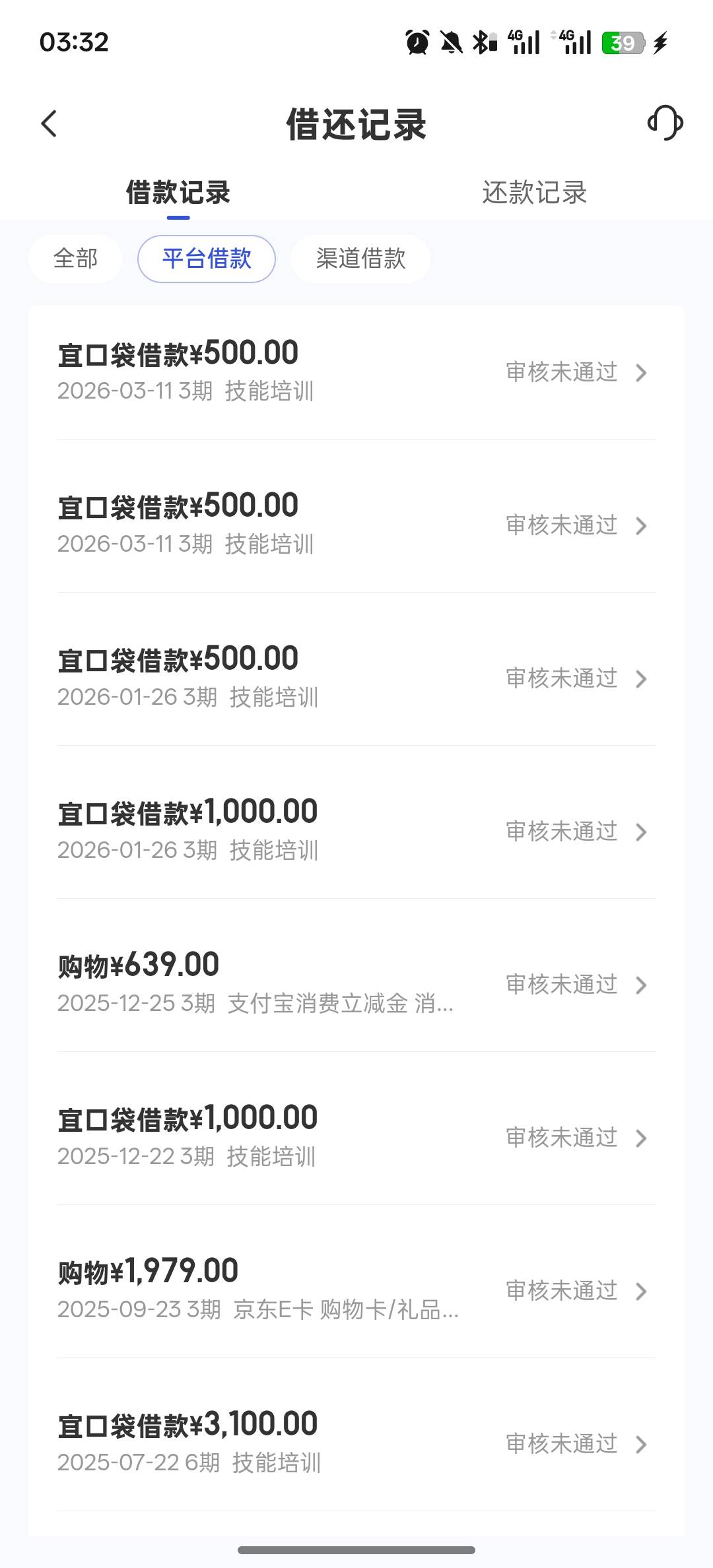713x1568 pixels.
Task: Filter by 全部 chip
Action: click(75, 259)
